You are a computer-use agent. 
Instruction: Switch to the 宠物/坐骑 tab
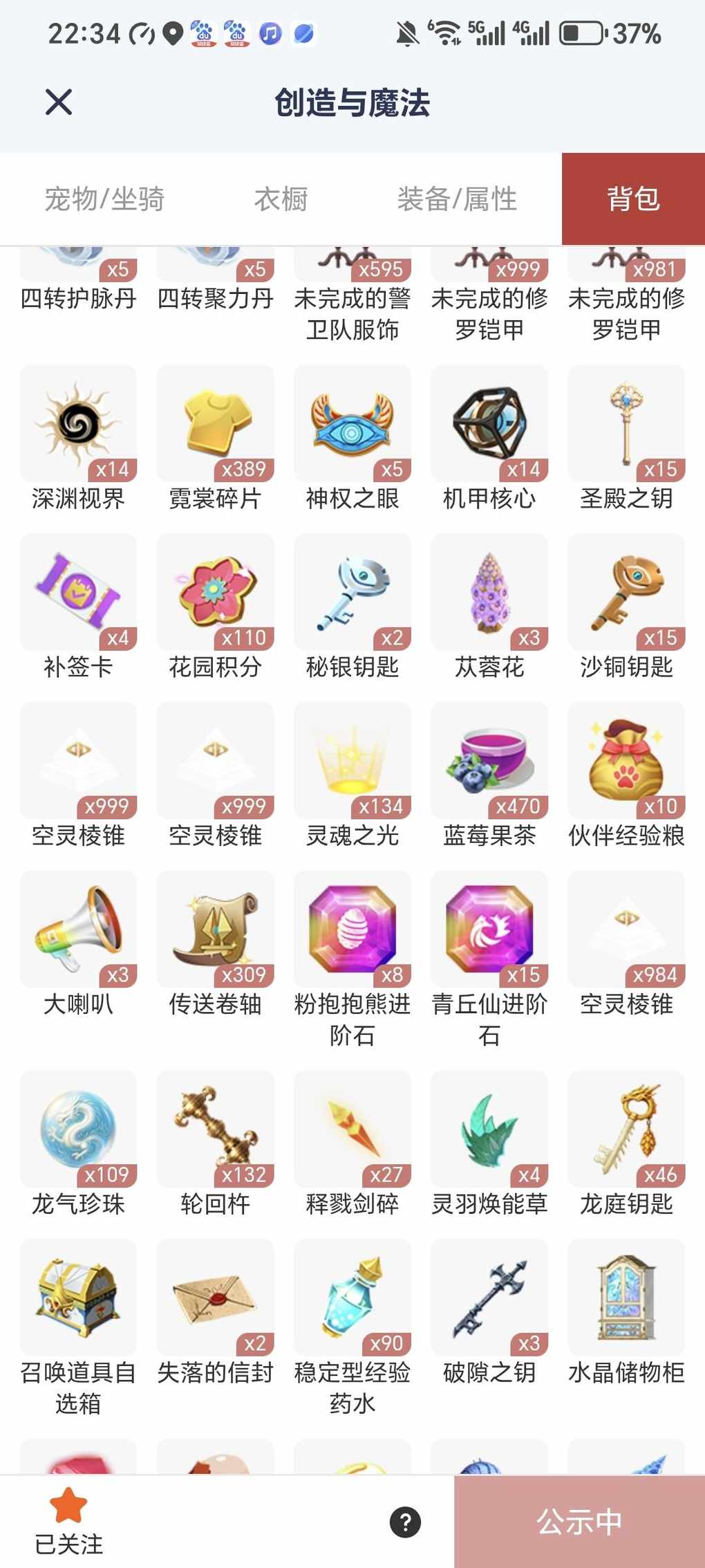pyautogui.click(x=104, y=199)
